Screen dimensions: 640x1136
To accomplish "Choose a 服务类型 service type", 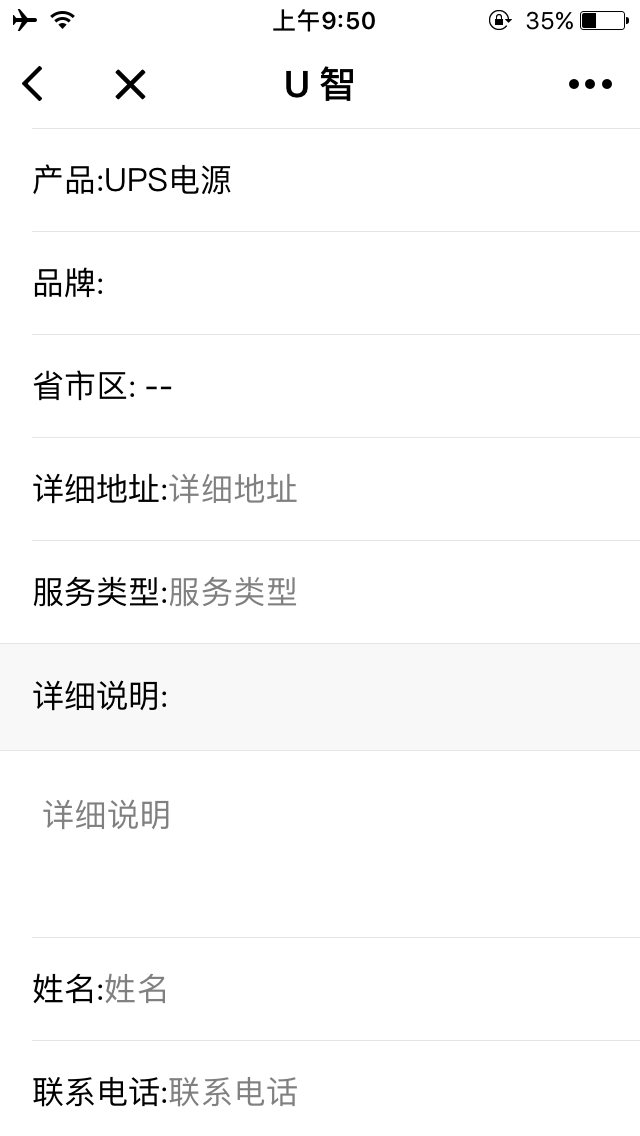I will (x=400, y=593).
